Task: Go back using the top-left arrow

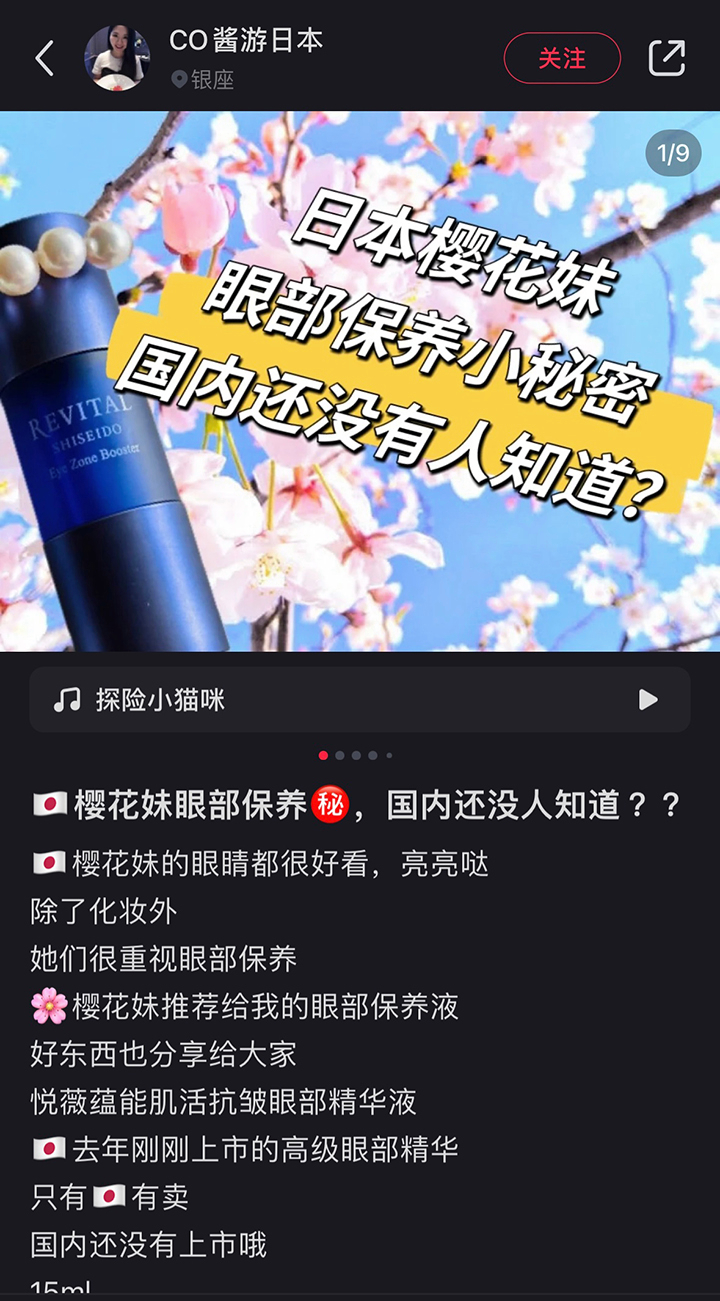Action: coord(45,58)
